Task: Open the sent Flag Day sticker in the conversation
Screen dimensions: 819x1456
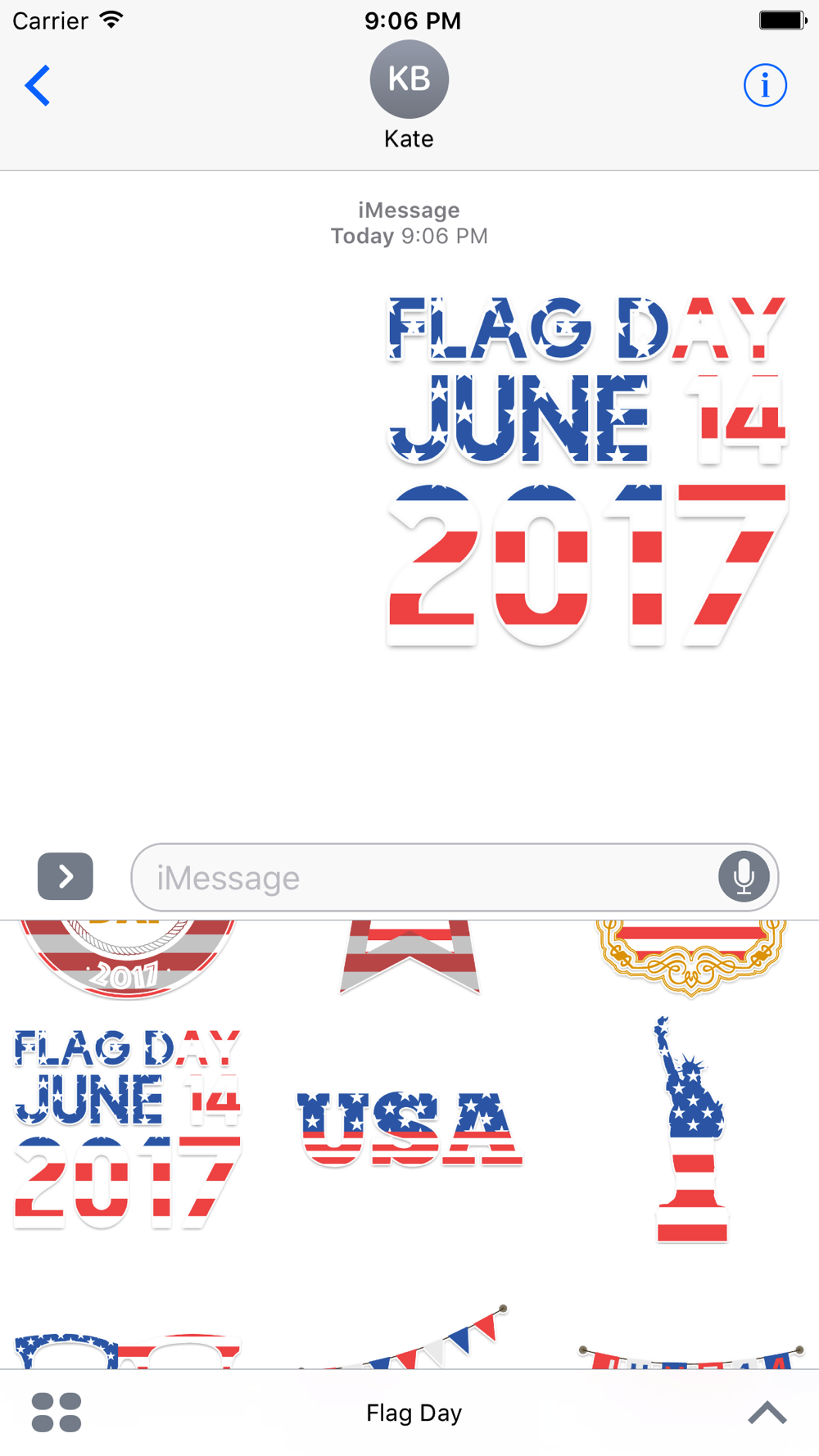Action: coord(587,471)
